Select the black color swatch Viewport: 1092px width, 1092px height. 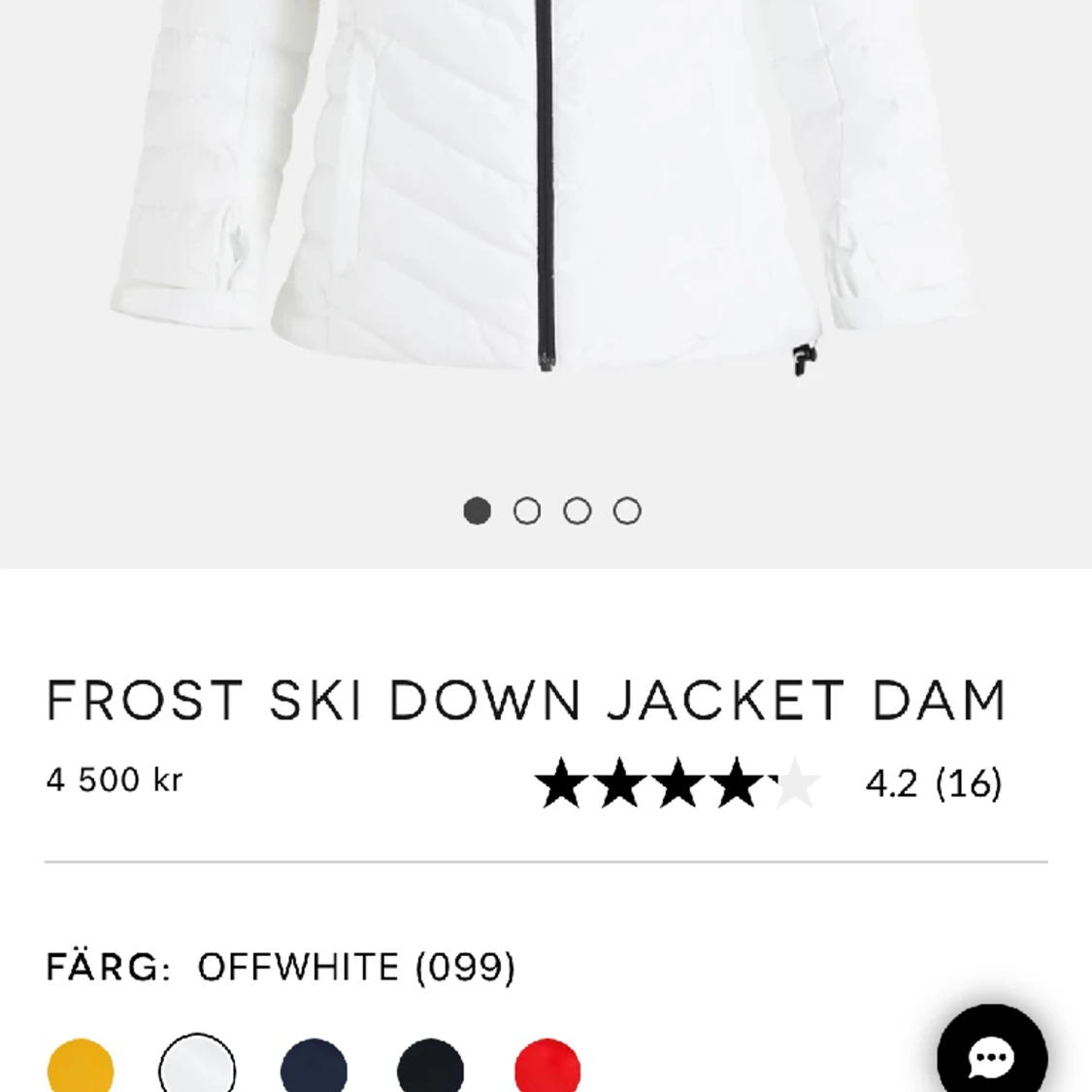430,1067
